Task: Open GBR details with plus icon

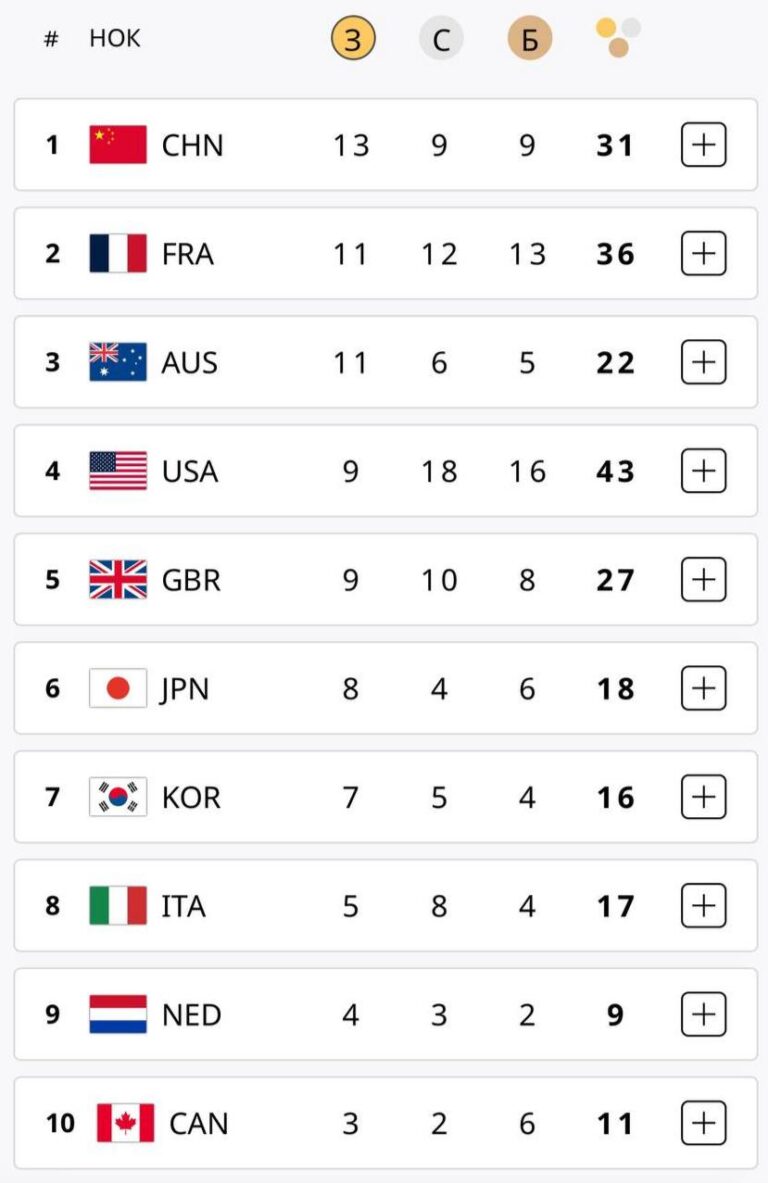Action: point(703,580)
